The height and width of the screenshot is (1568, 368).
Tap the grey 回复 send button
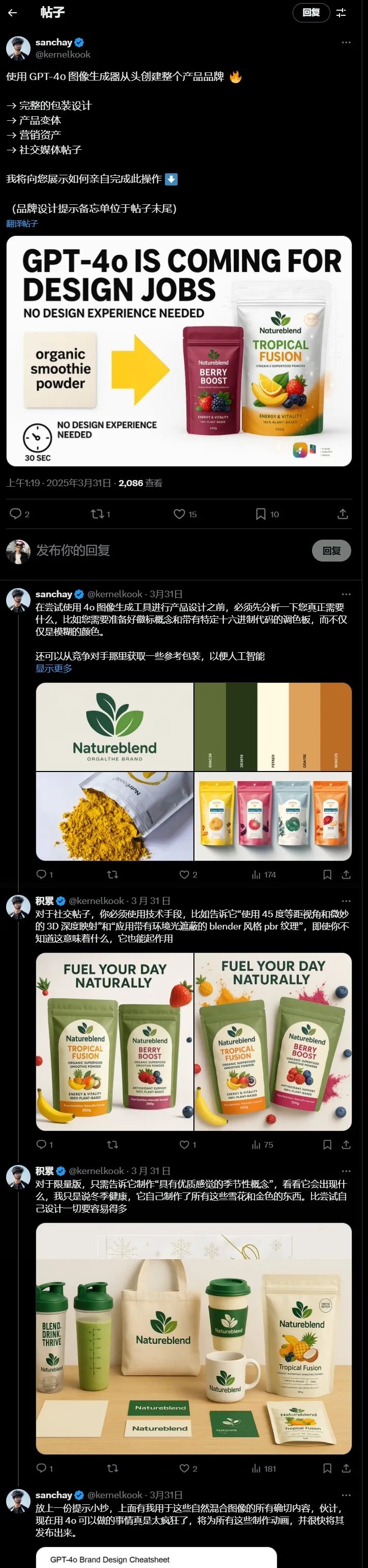point(331,550)
